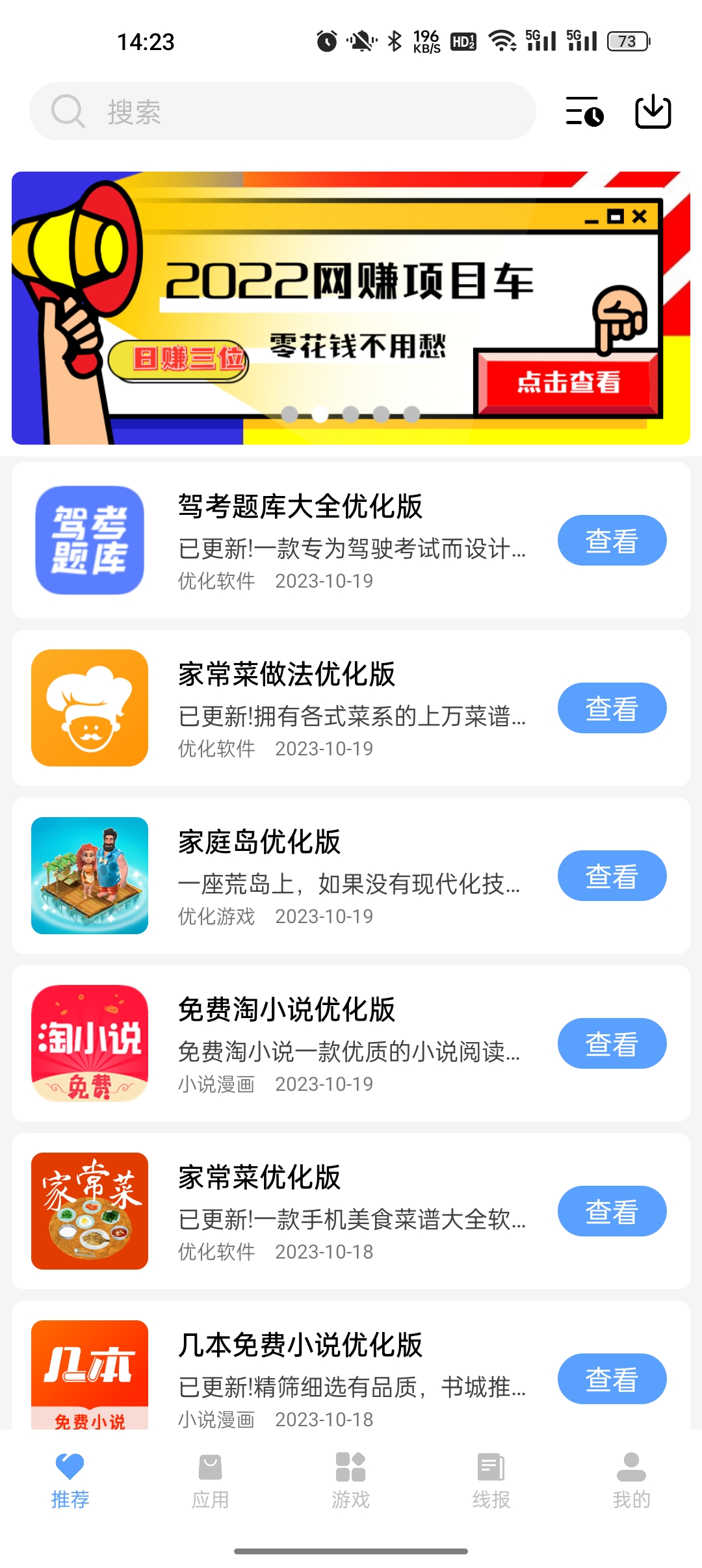Tap 查看 for 家庭岛优化版
Image resolution: width=702 pixels, height=1568 pixels.
click(612, 876)
